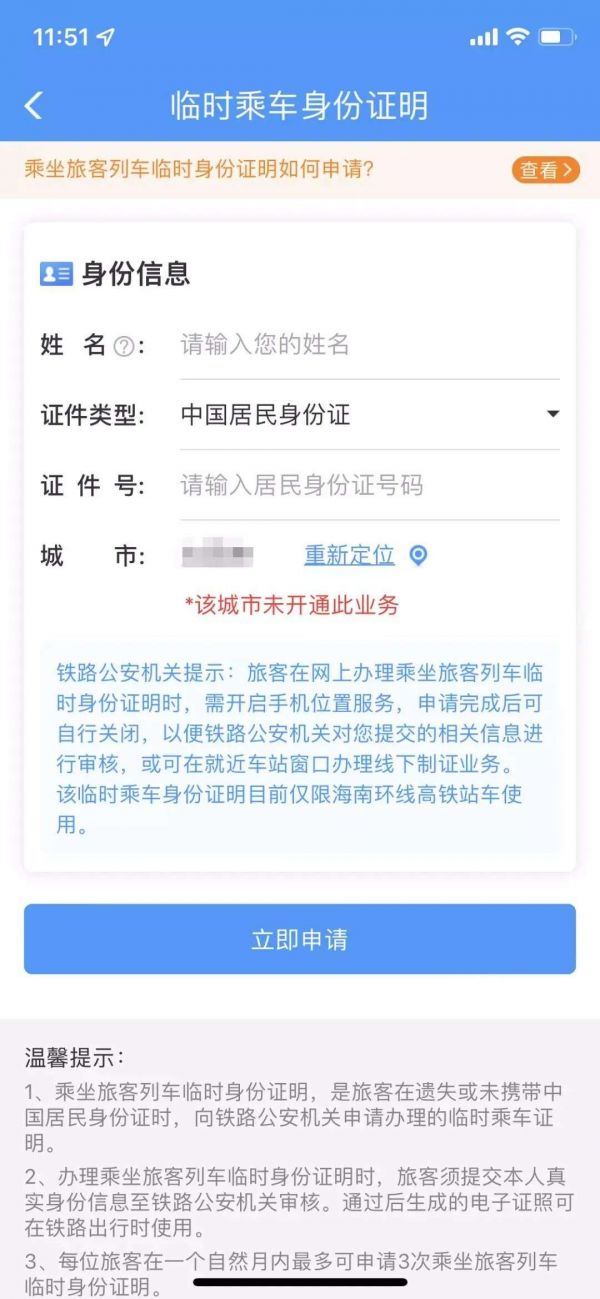Focus the 请输入您的姓名 name field
The width and height of the screenshot is (600, 1299).
click(368, 346)
